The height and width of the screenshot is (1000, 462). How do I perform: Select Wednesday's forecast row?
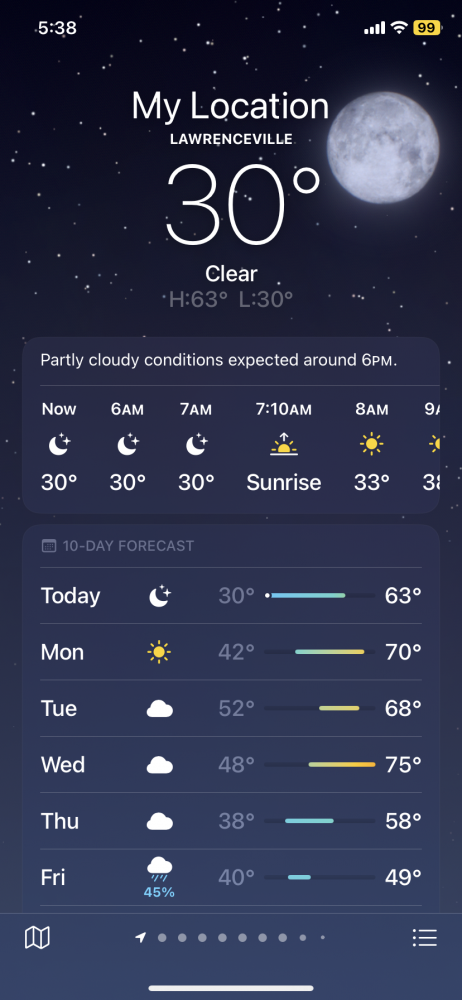point(231,764)
